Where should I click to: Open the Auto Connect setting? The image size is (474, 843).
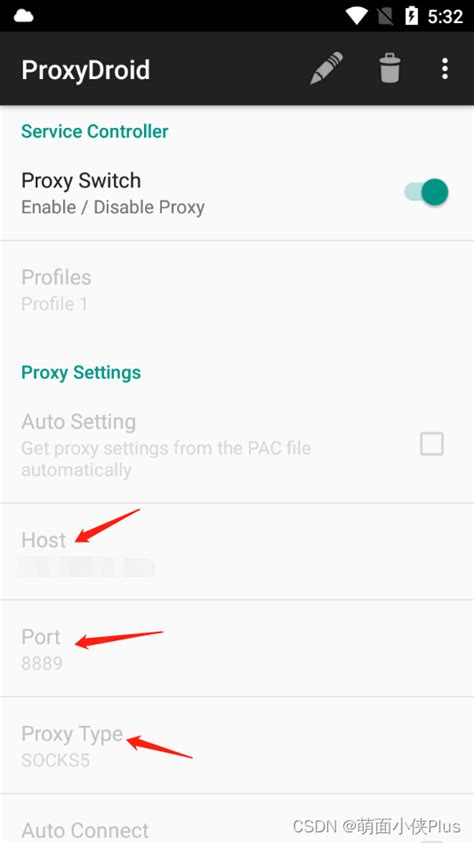[237, 819]
